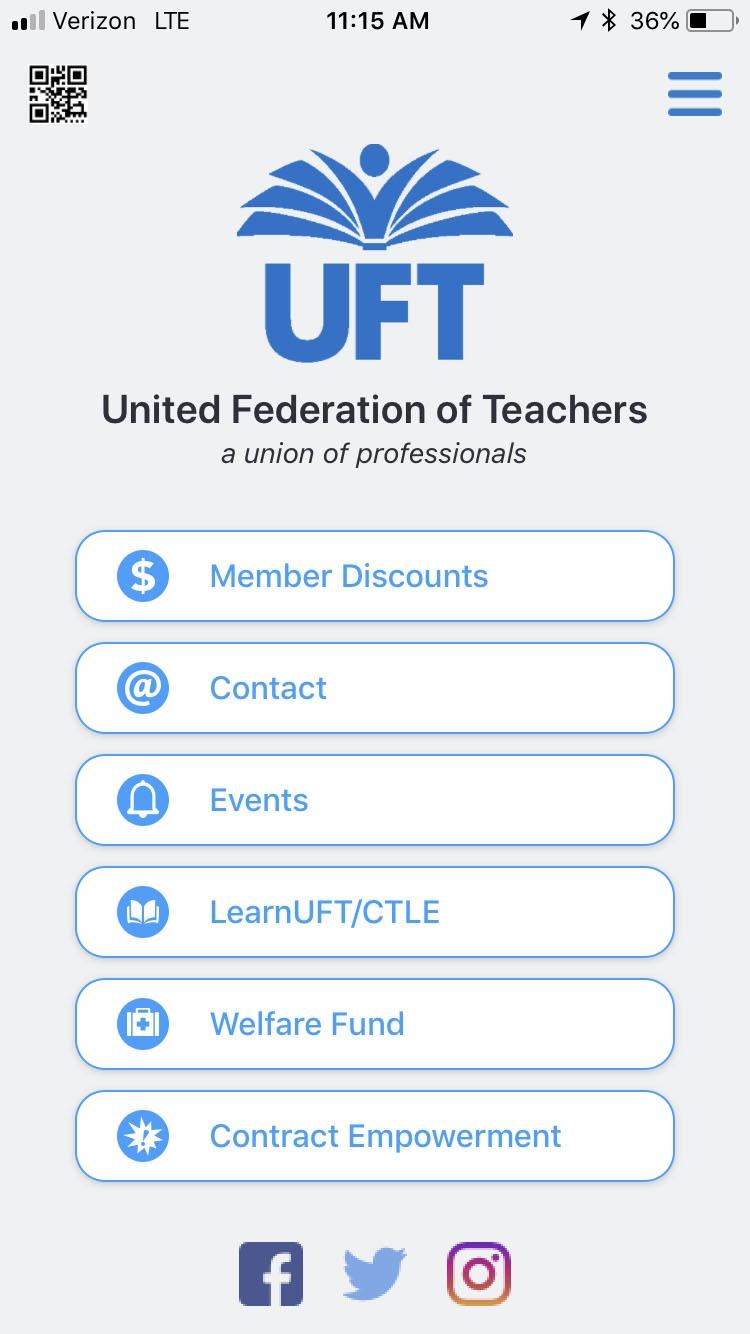Visit the UFT Facebook page
The height and width of the screenshot is (1334, 750).
[271, 1274]
